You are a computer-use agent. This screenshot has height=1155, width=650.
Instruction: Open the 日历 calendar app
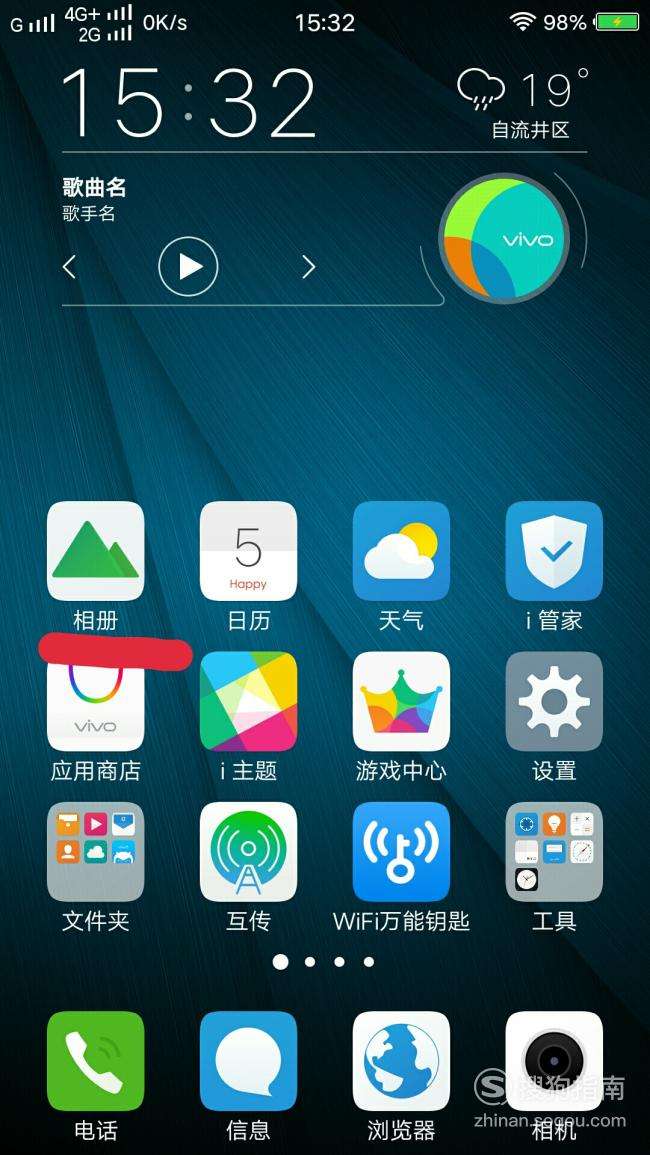[248, 551]
